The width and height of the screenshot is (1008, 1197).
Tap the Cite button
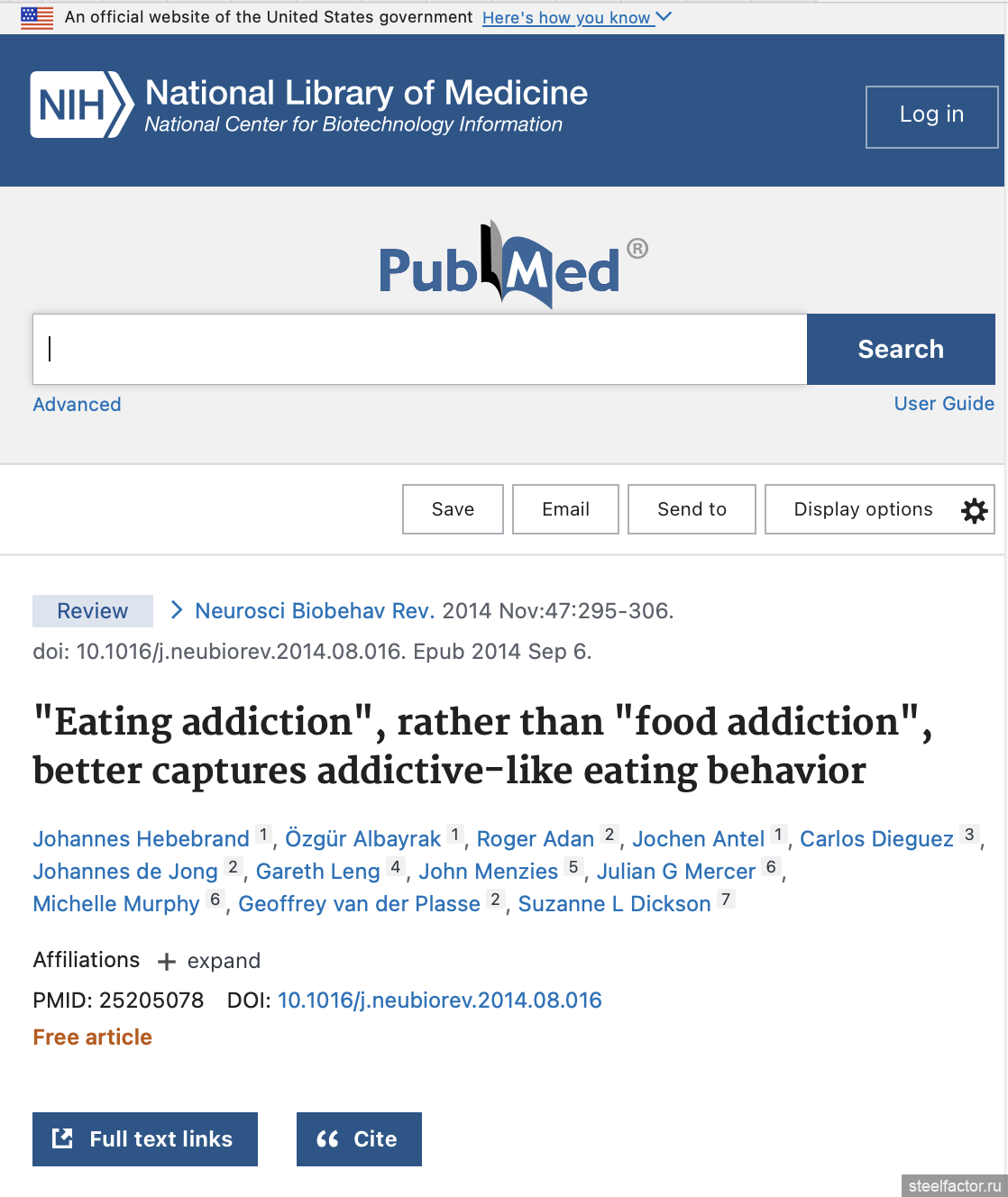[x=359, y=1139]
